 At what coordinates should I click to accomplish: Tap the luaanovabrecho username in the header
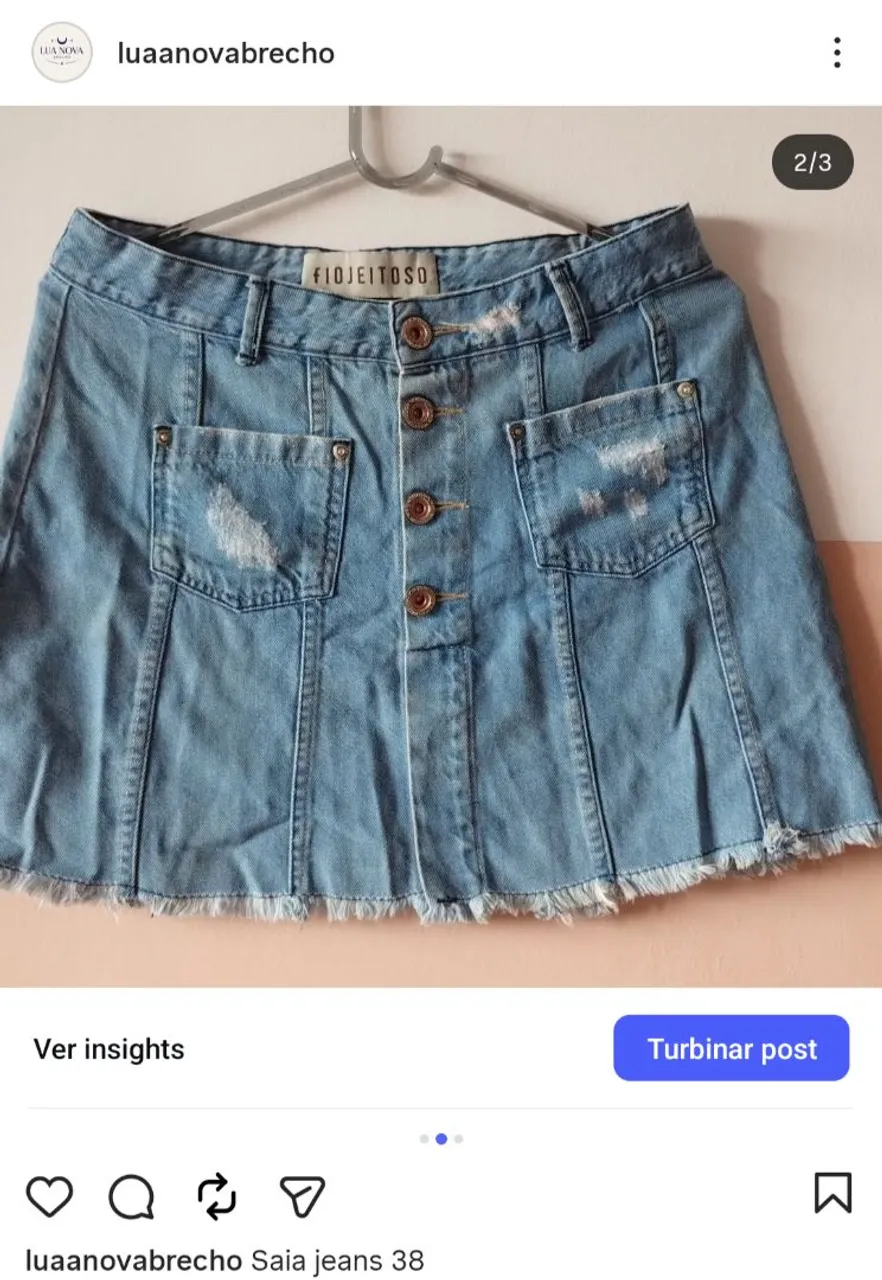coord(225,53)
